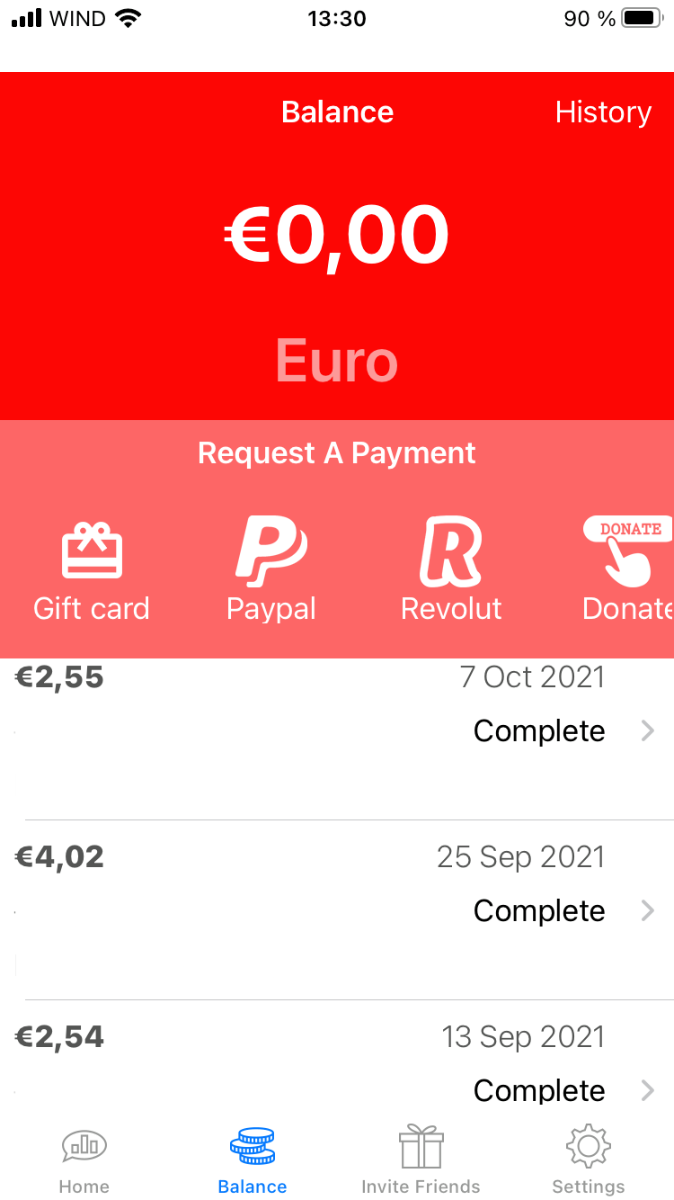Open the History page
Image resolution: width=674 pixels, height=1200 pixels.
tap(603, 112)
